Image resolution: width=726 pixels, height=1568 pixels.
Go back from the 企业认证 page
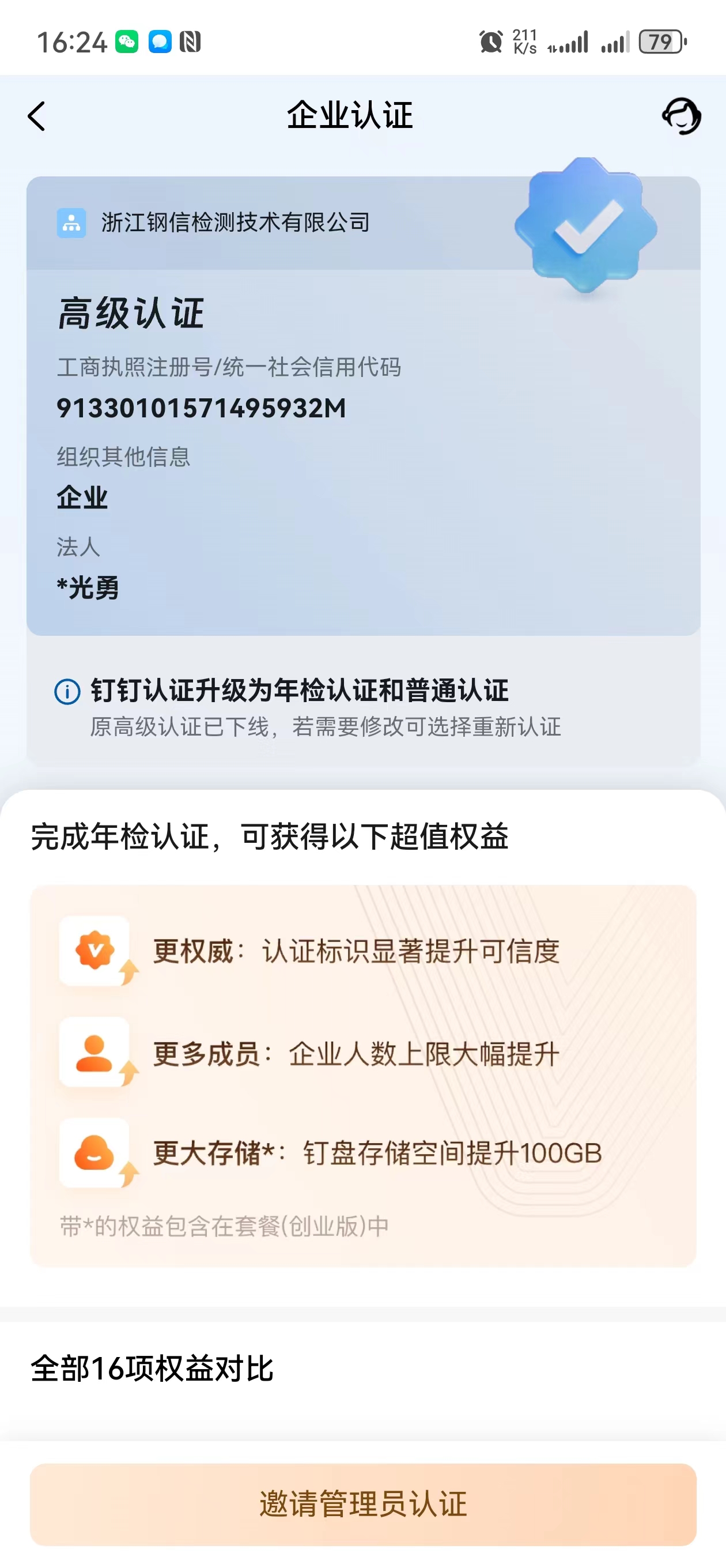36,116
